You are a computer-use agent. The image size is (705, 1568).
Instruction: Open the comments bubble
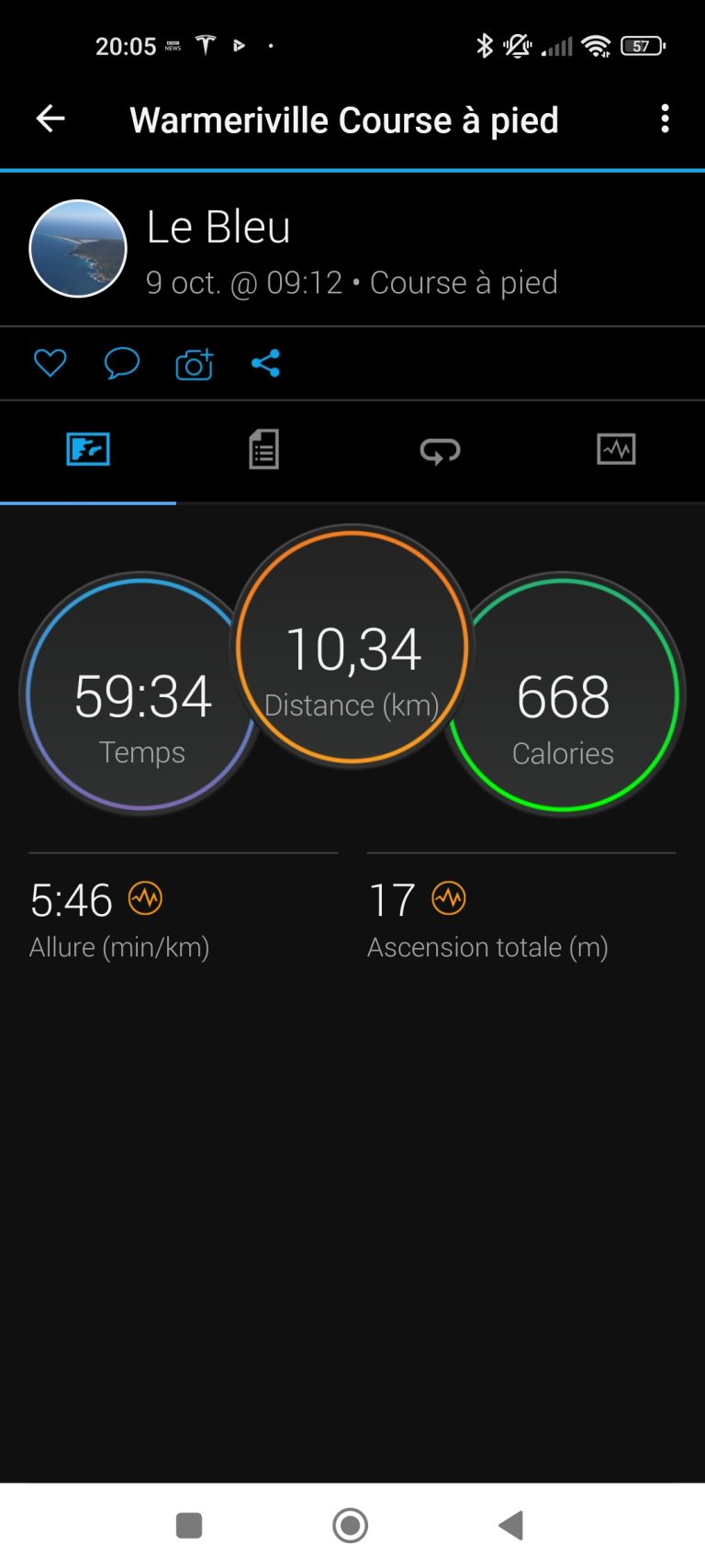coord(121,363)
